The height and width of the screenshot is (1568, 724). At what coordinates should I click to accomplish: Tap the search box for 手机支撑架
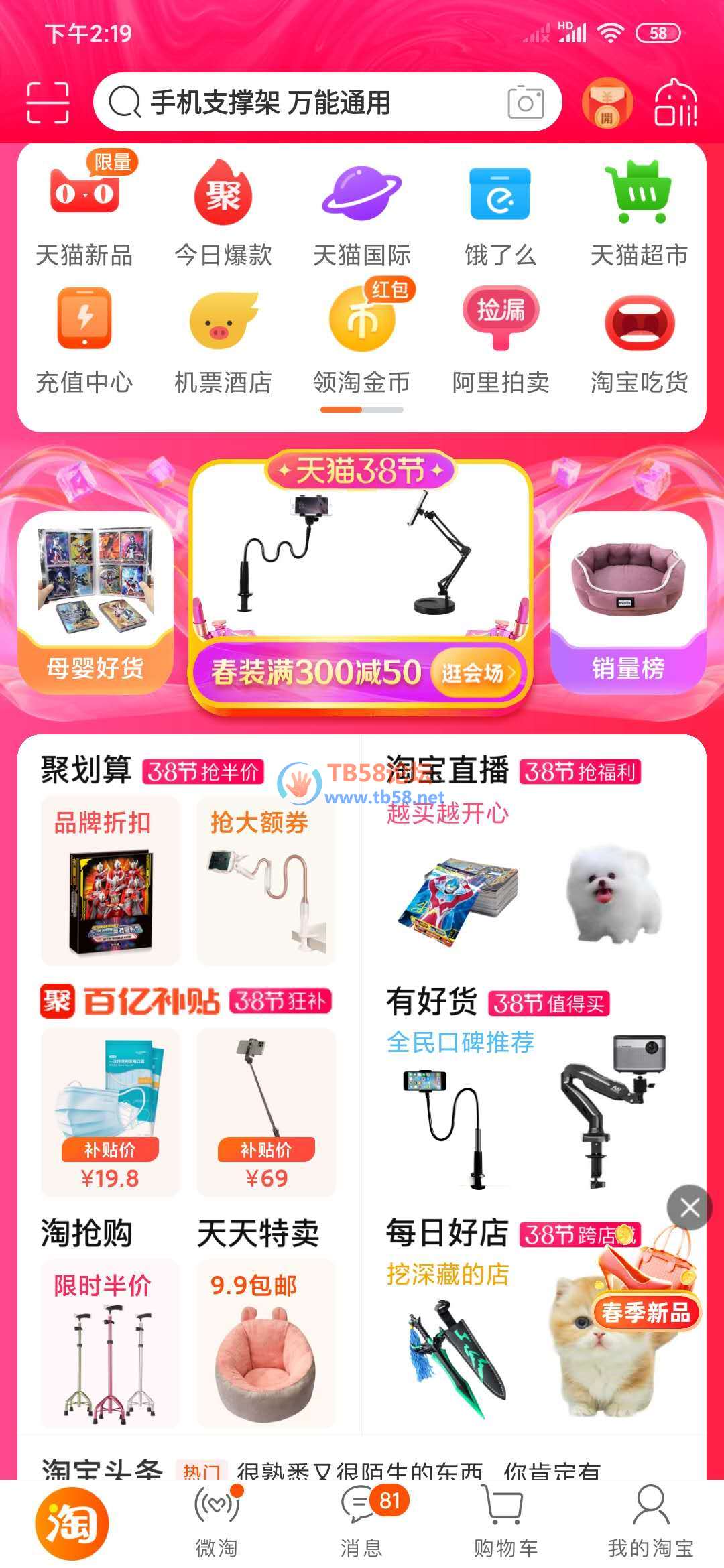click(302, 103)
